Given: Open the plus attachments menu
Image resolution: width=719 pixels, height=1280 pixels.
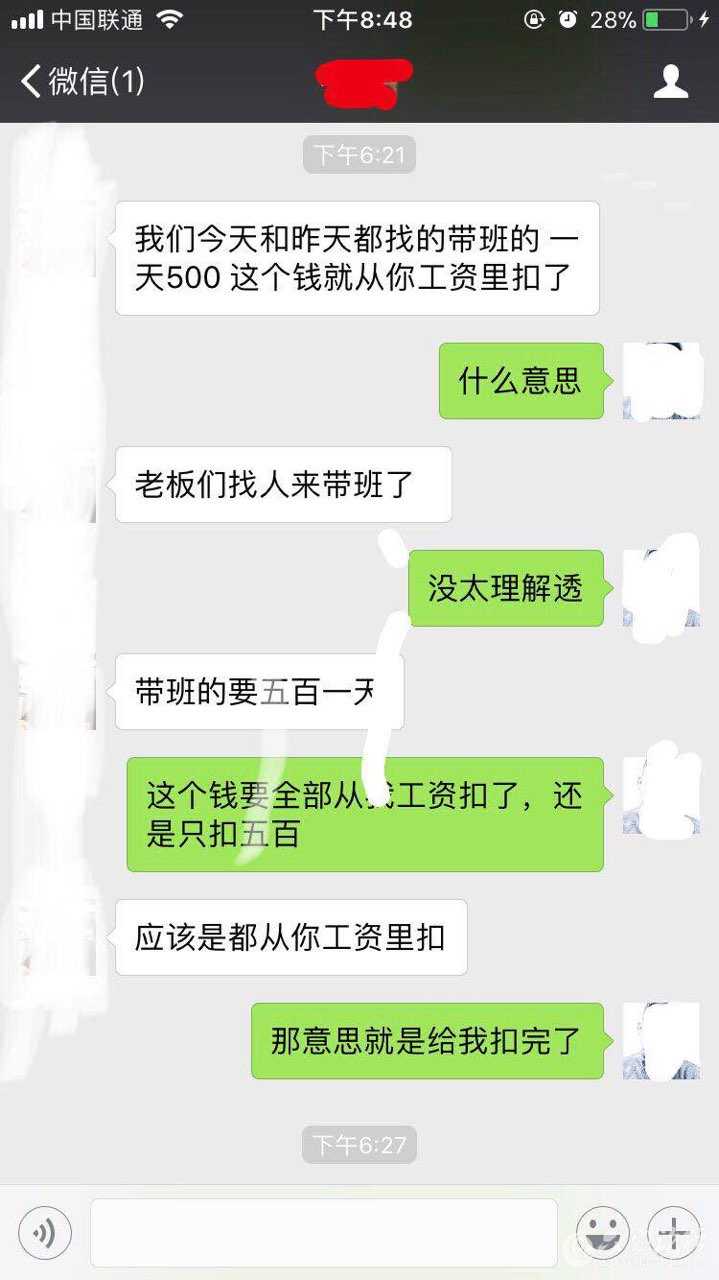Looking at the screenshot, I should tap(673, 1232).
